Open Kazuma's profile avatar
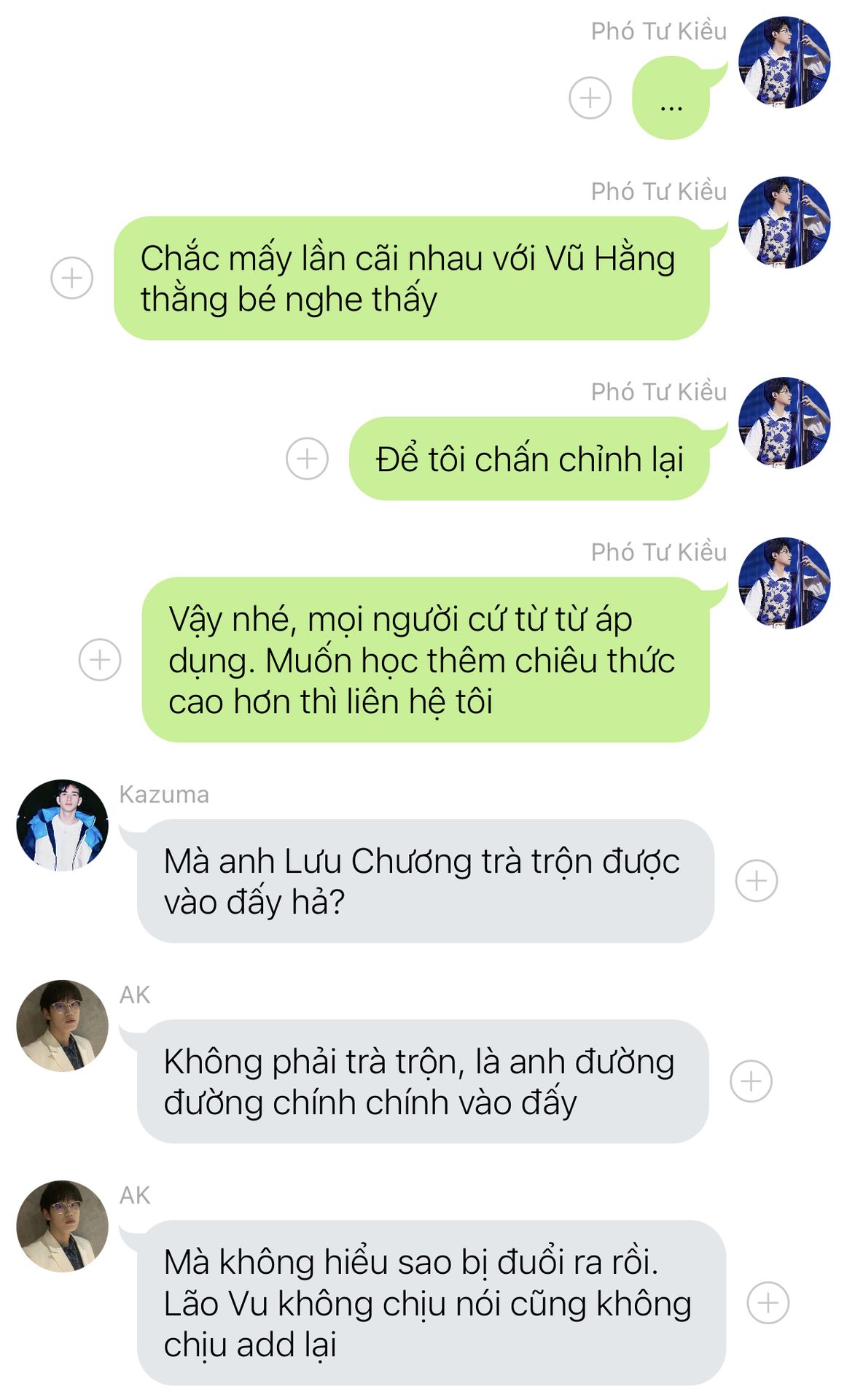 click(63, 825)
